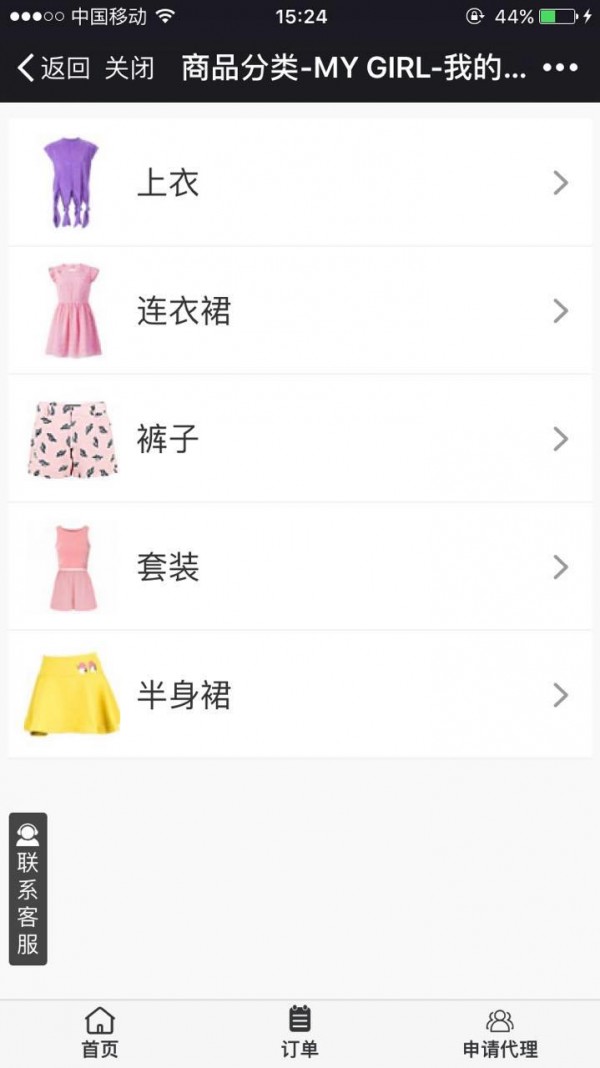The width and height of the screenshot is (600, 1068).
Task: Switch to the 订单 tab
Action: (x=300, y=1033)
